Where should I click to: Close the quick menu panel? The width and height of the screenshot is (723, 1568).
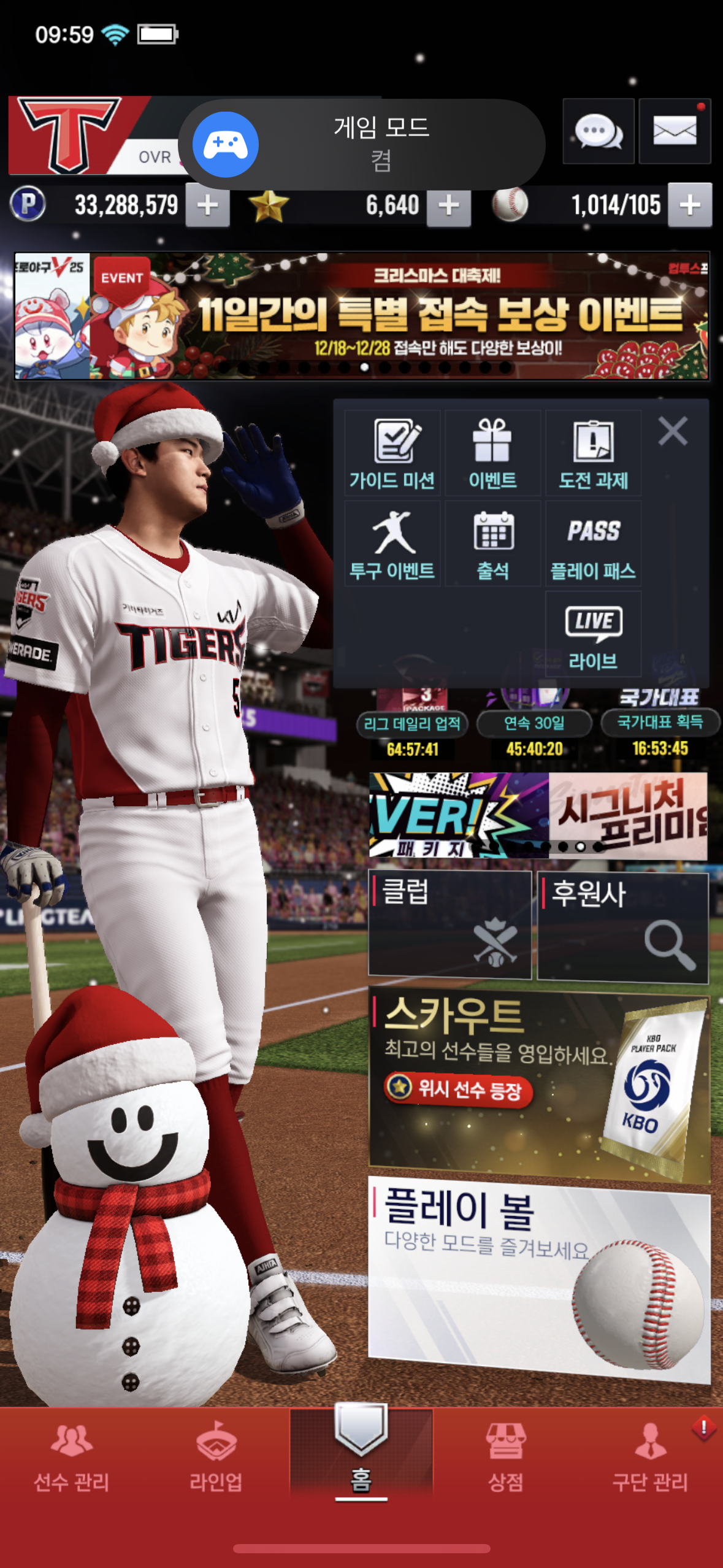(673, 431)
